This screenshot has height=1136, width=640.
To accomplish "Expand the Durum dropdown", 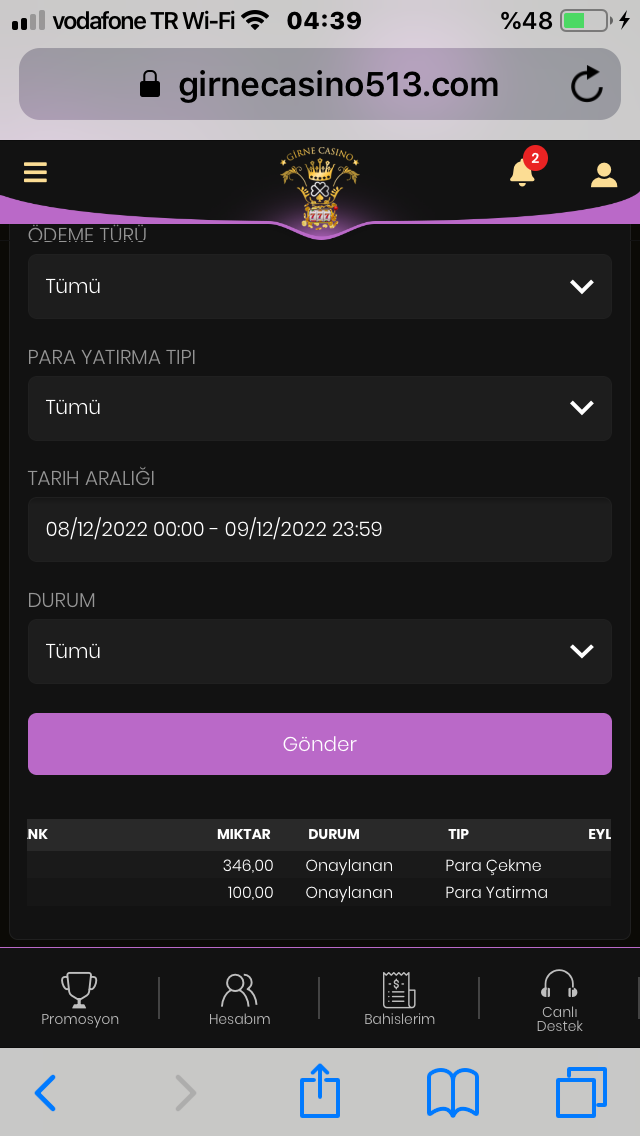I will 320,651.
